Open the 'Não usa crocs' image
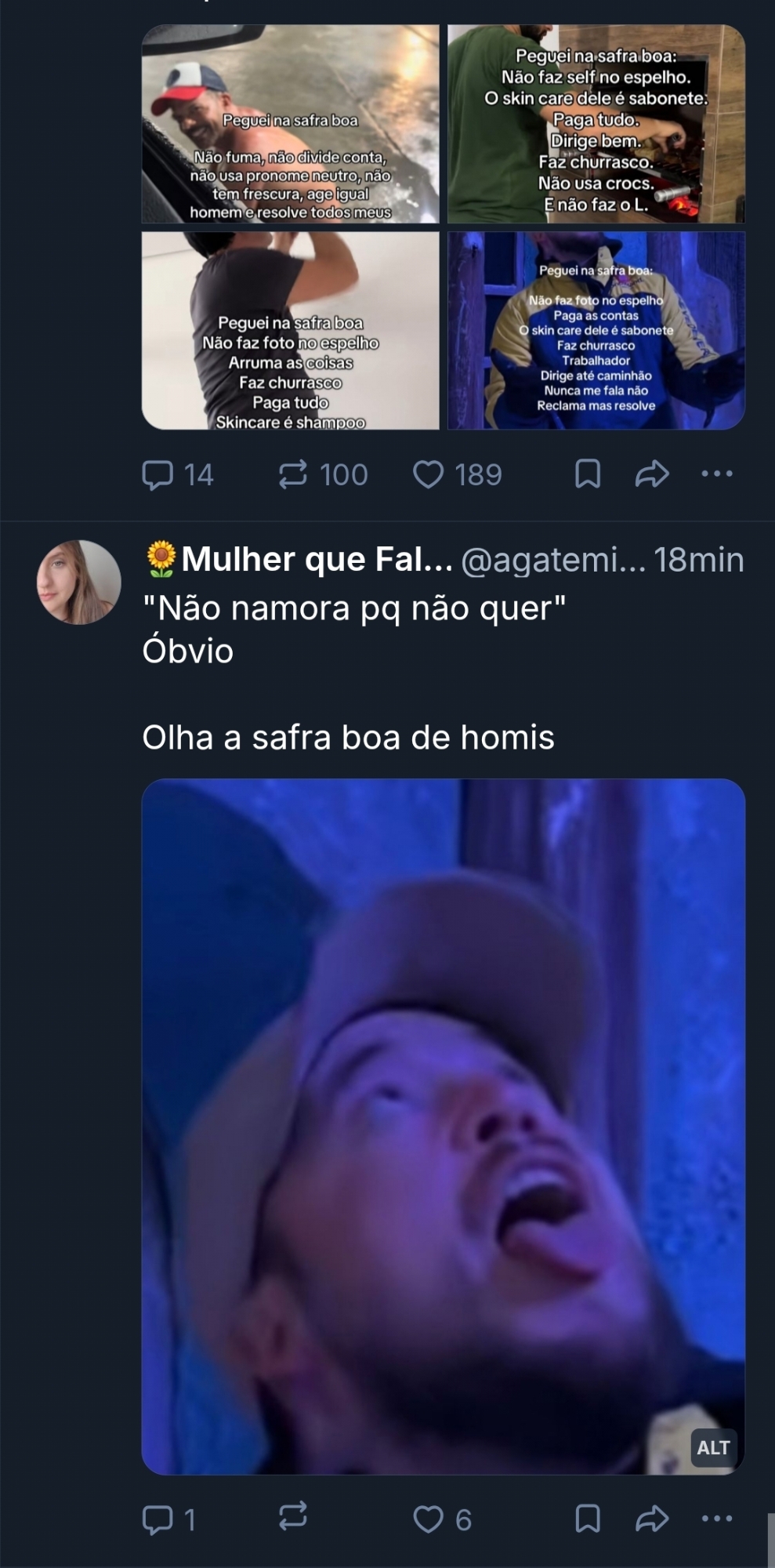The image size is (775, 1568). point(596,124)
